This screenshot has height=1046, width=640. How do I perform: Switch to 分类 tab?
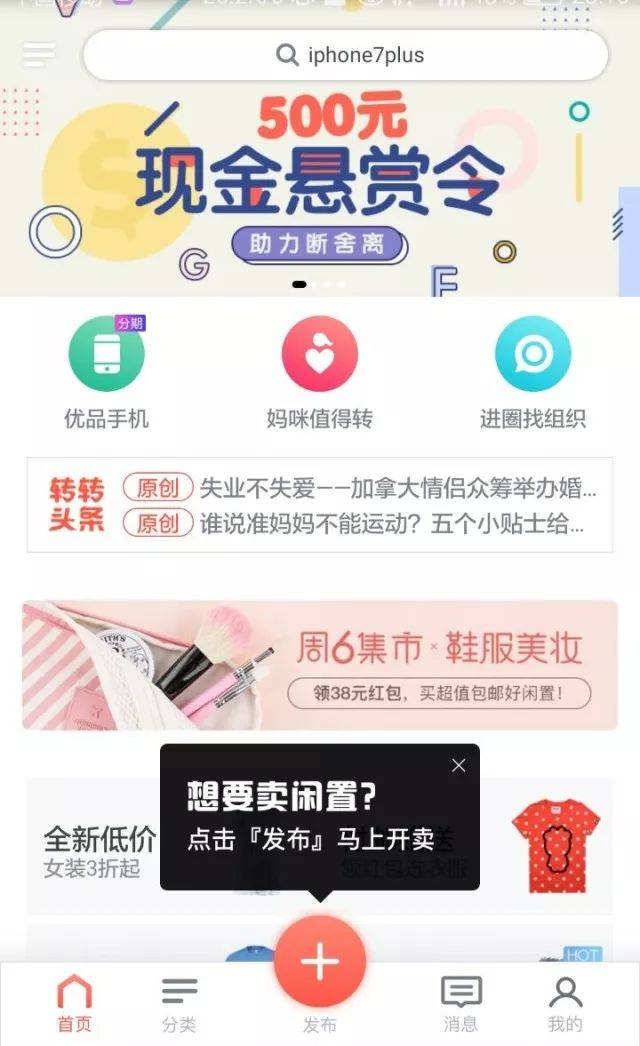point(179,1003)
